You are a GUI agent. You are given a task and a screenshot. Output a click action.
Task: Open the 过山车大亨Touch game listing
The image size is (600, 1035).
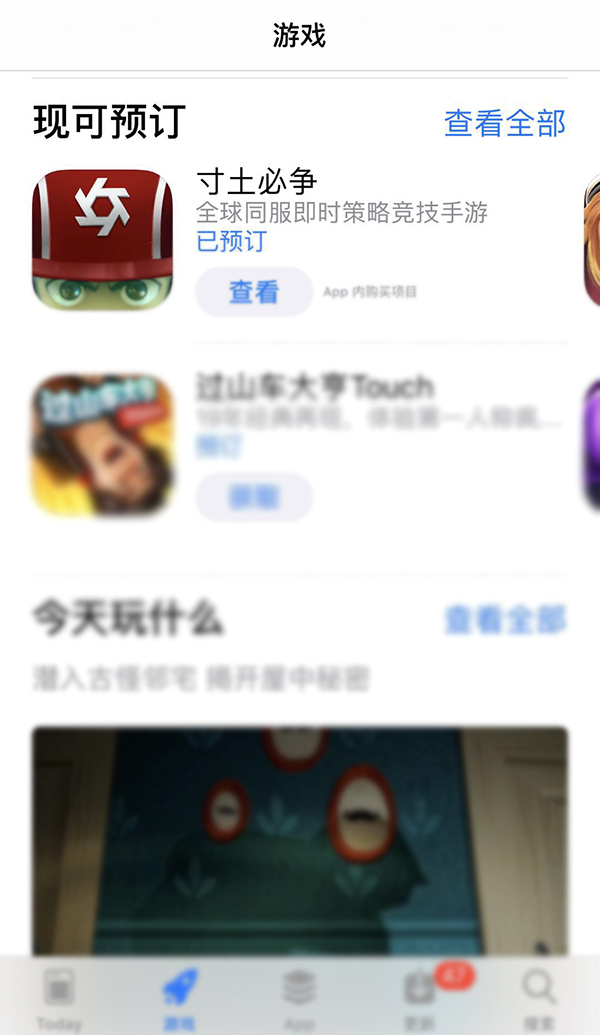[x=103, y=445]
